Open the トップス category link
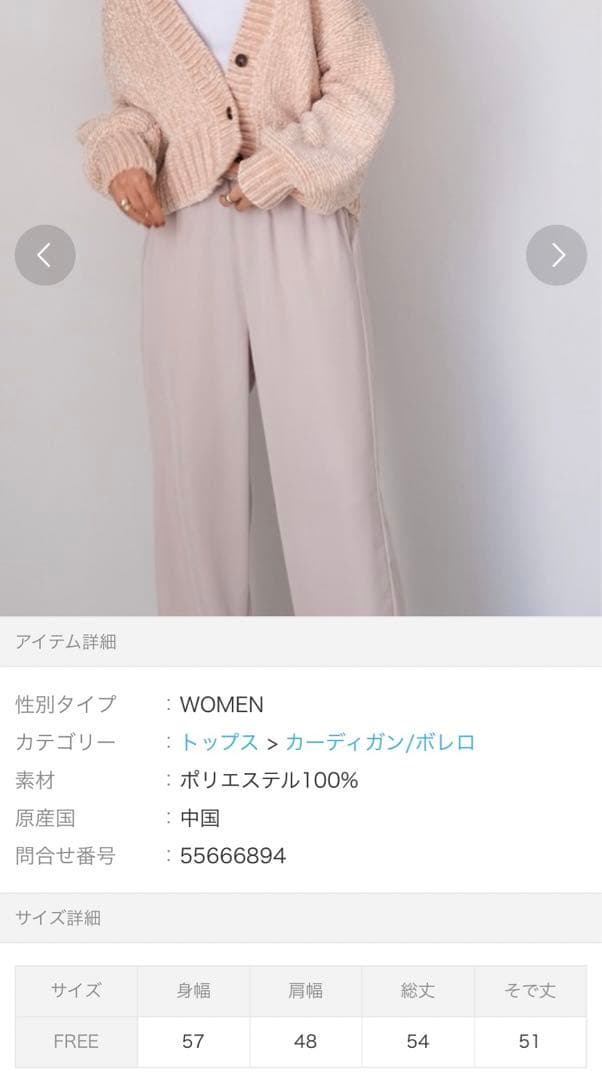 tap(219, 742)
